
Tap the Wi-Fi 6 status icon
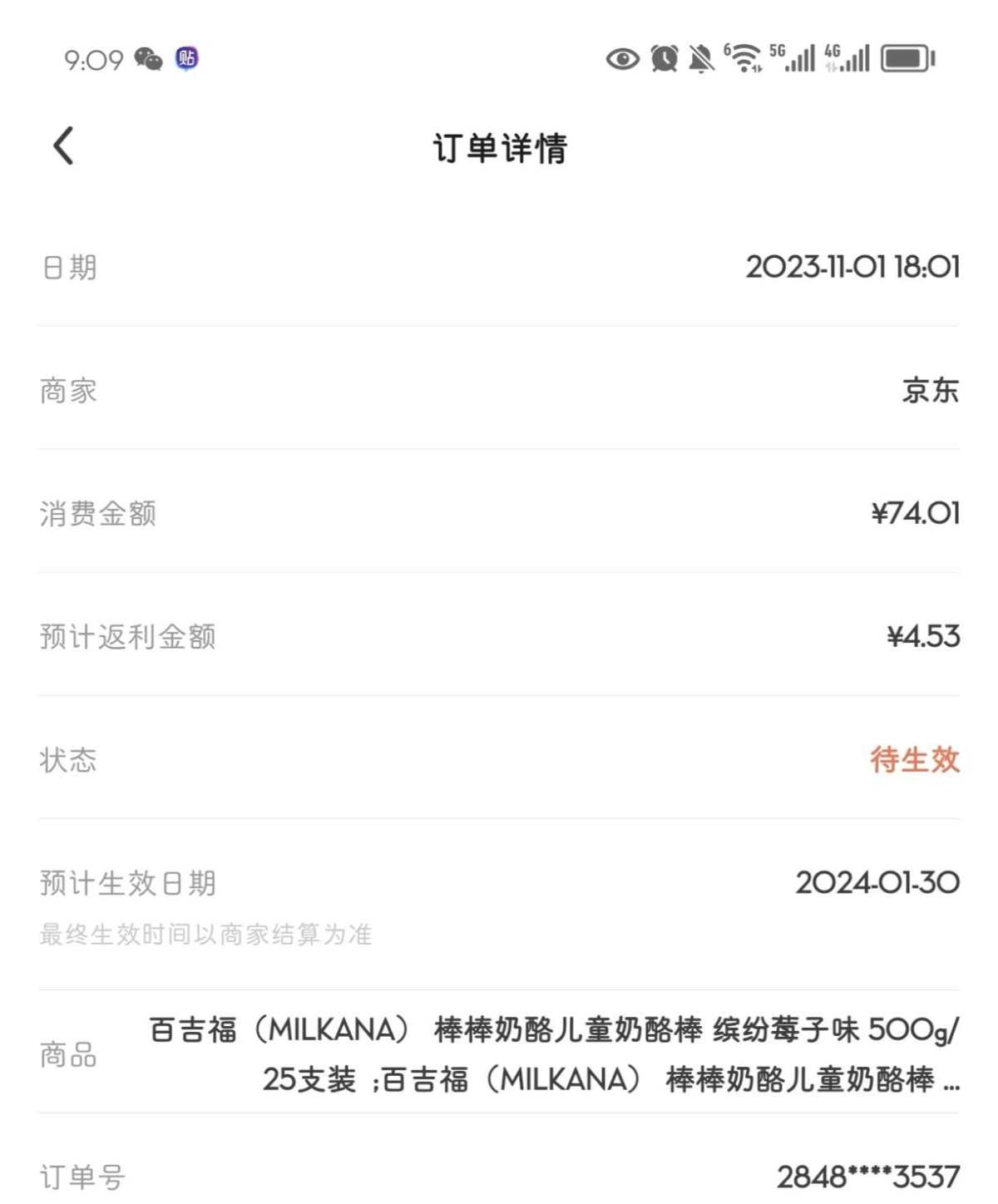746,59
